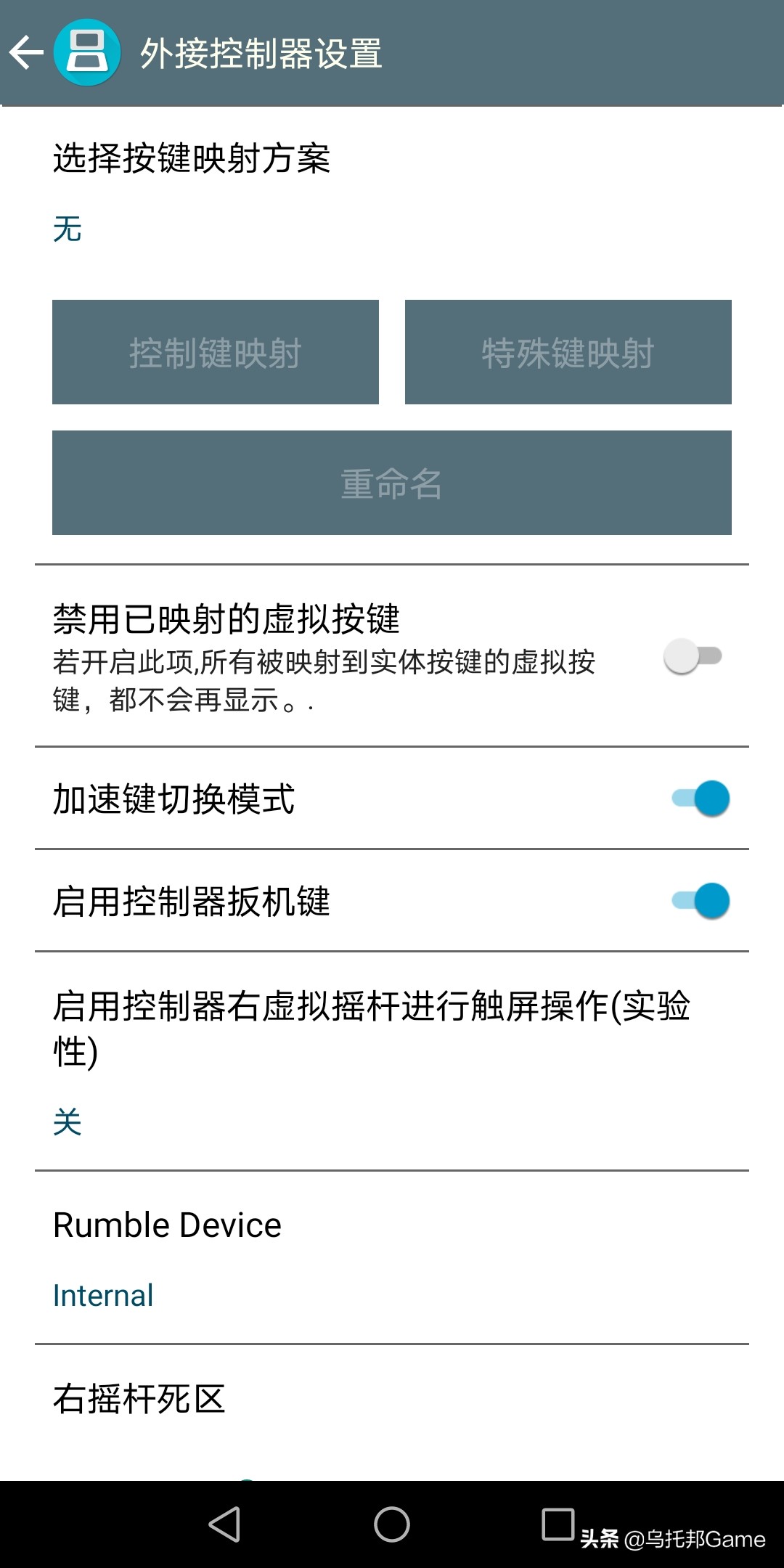Screen dimensions: 784x1568
Task: Tap the 关 value of right stick touchscreen option
Action: (66, 1122)
